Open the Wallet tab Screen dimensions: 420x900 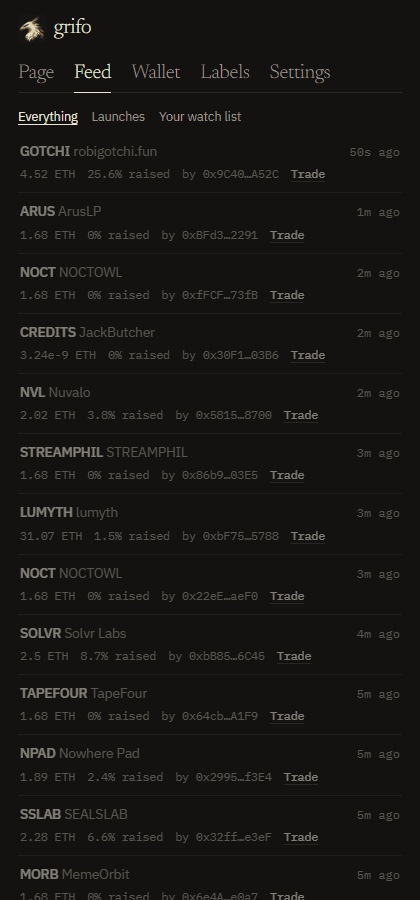coord(155,72)
